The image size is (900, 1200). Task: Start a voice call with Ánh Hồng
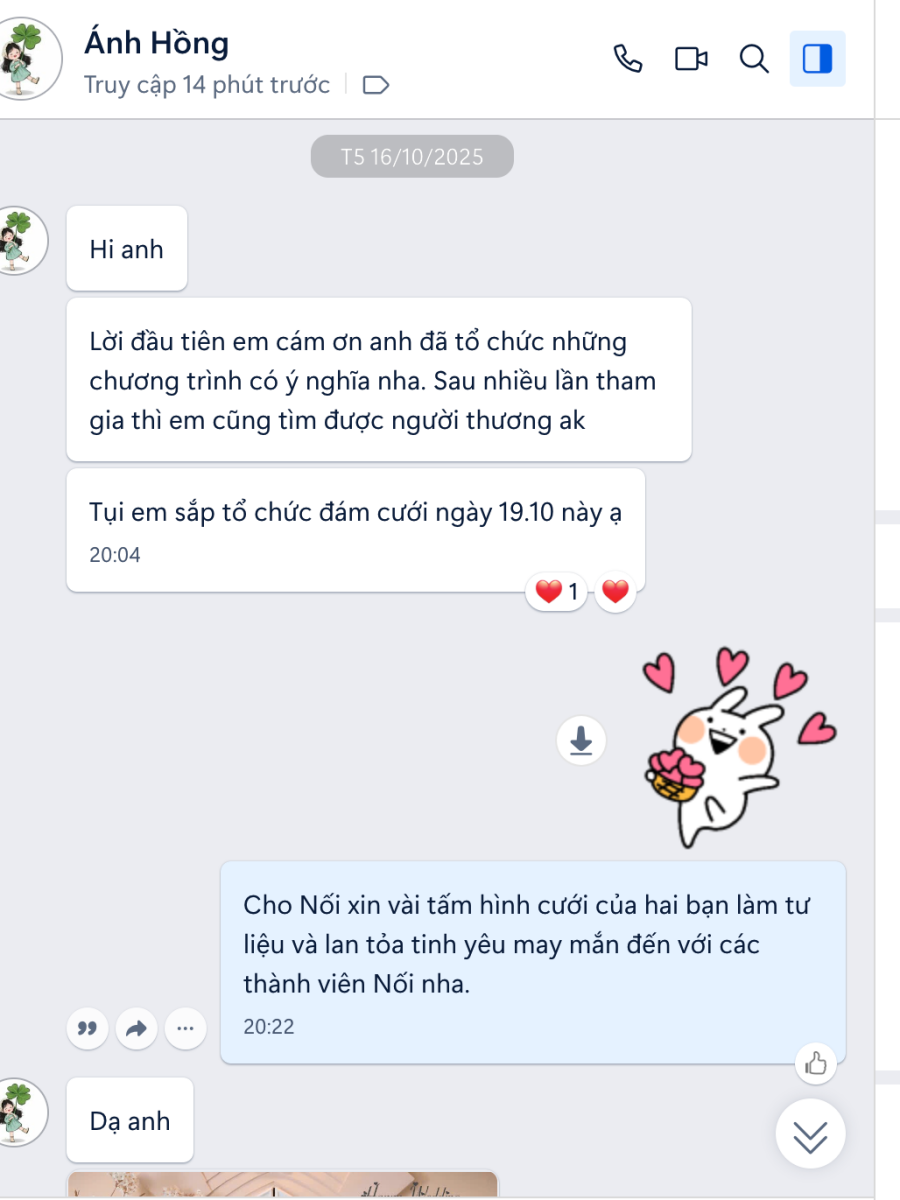tap(628, 59)
